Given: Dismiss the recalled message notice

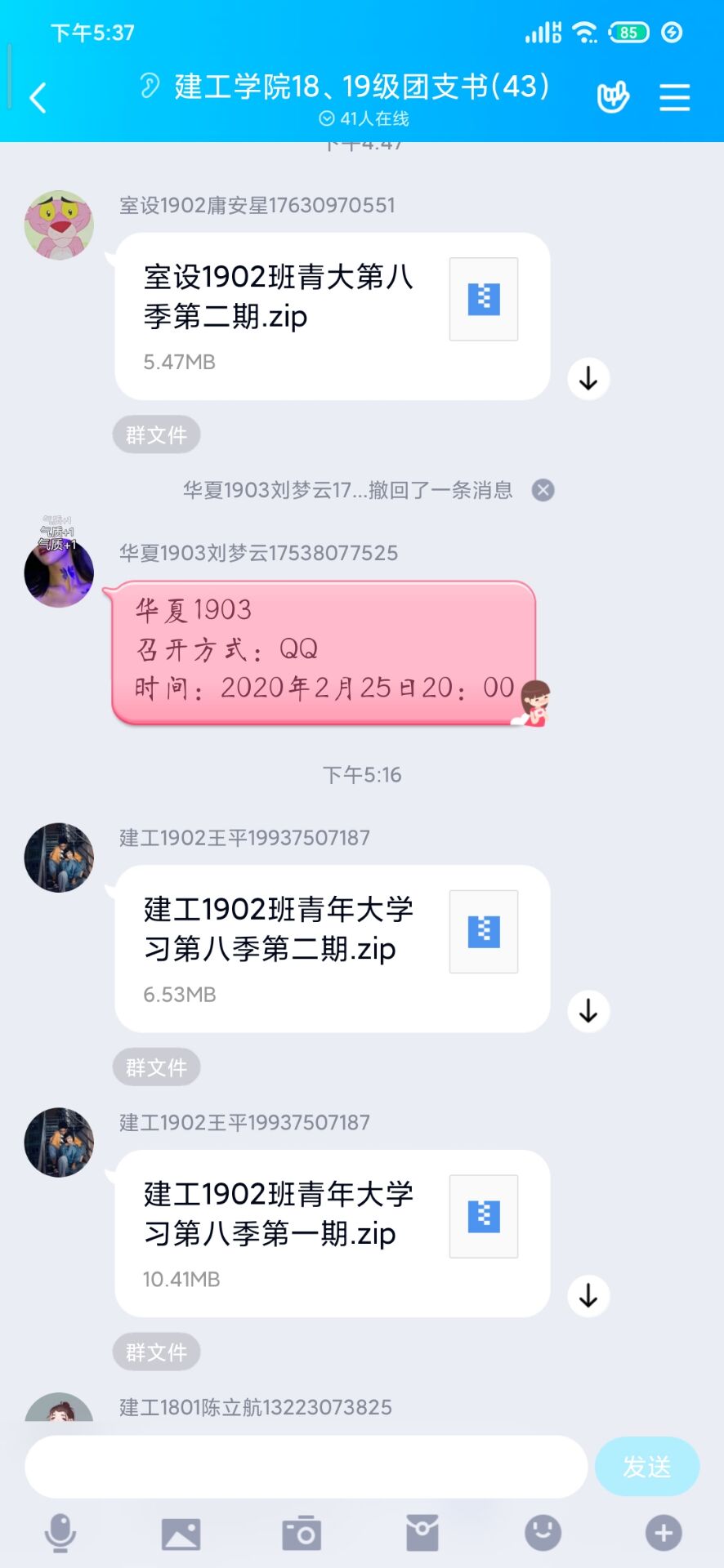Looking at the screenshot, I should click(543, 490).
